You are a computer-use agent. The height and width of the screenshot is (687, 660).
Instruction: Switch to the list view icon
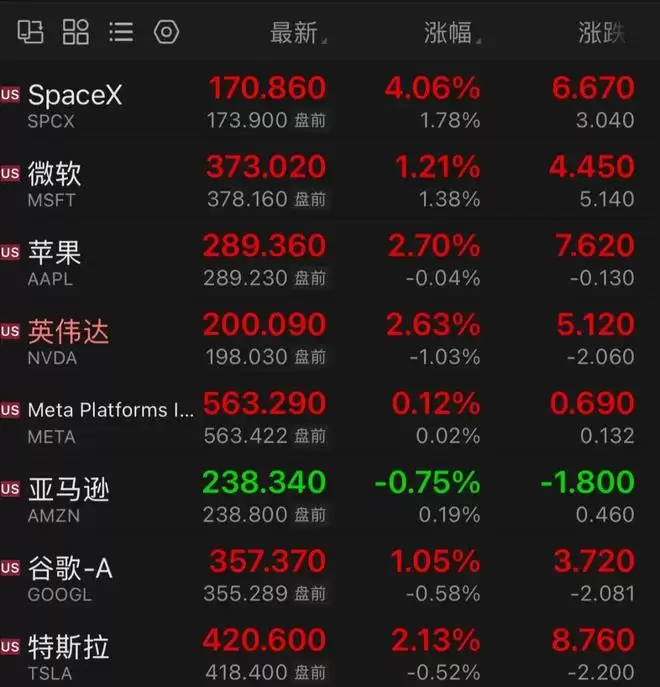click(121, 32)
